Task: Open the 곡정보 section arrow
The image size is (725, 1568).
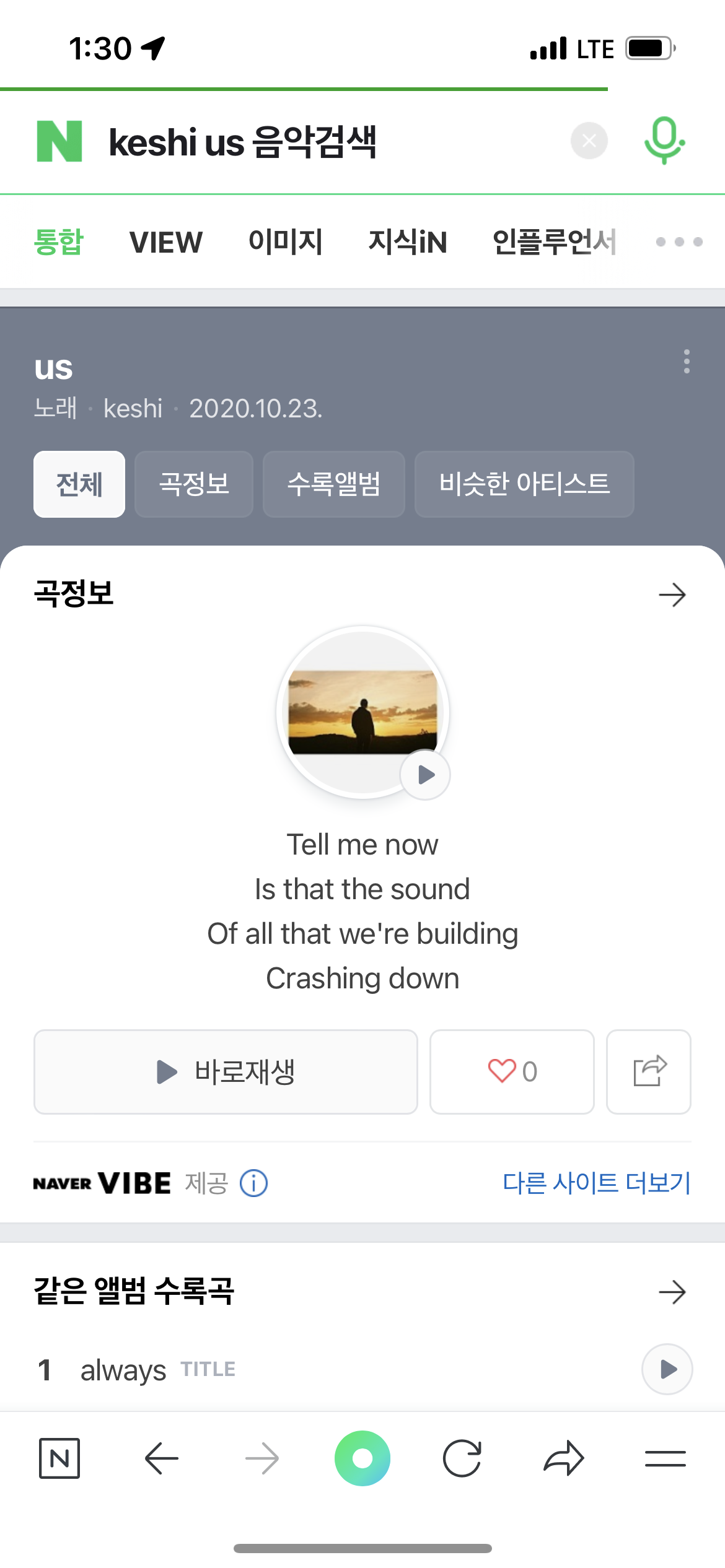Action: click(672, 595)
